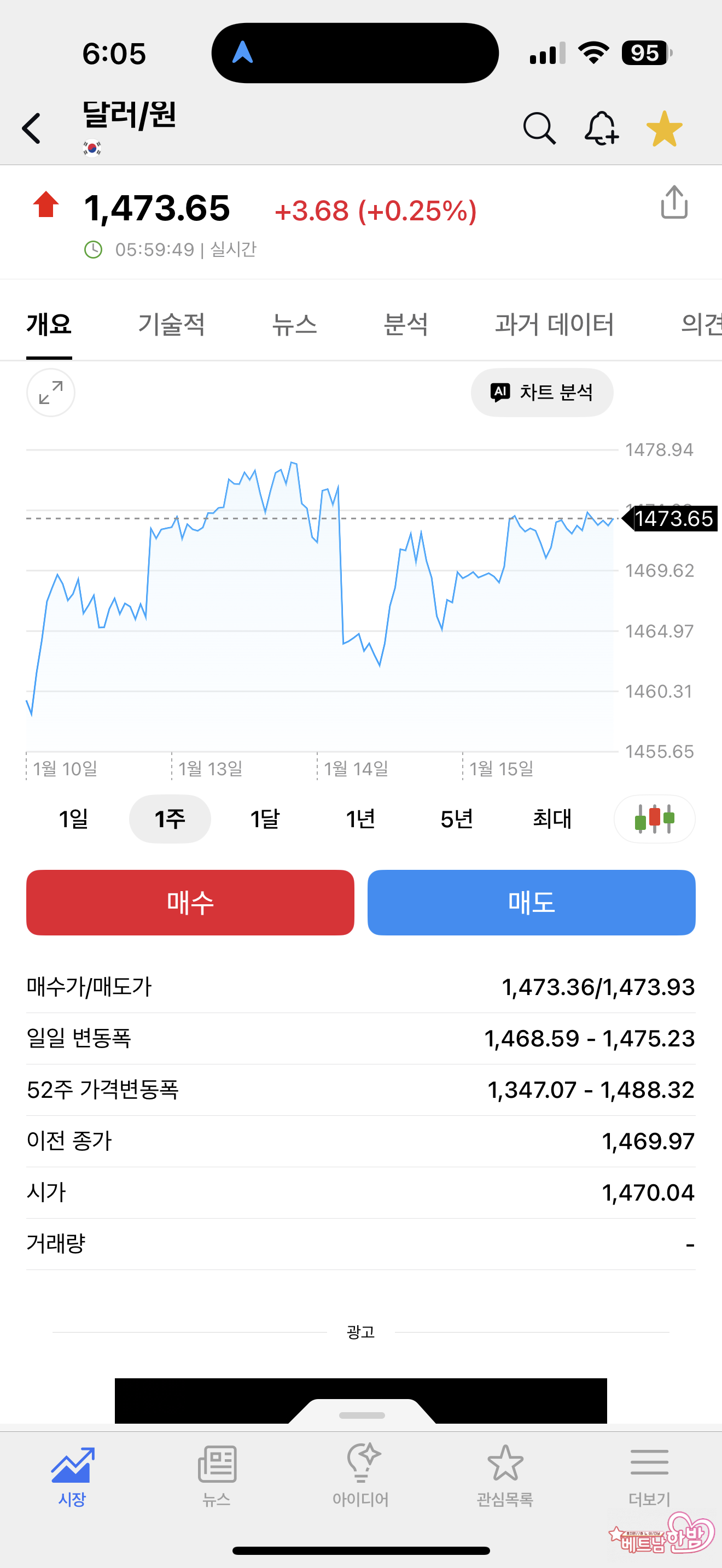Open the search magnifier icon

point(539,128)
